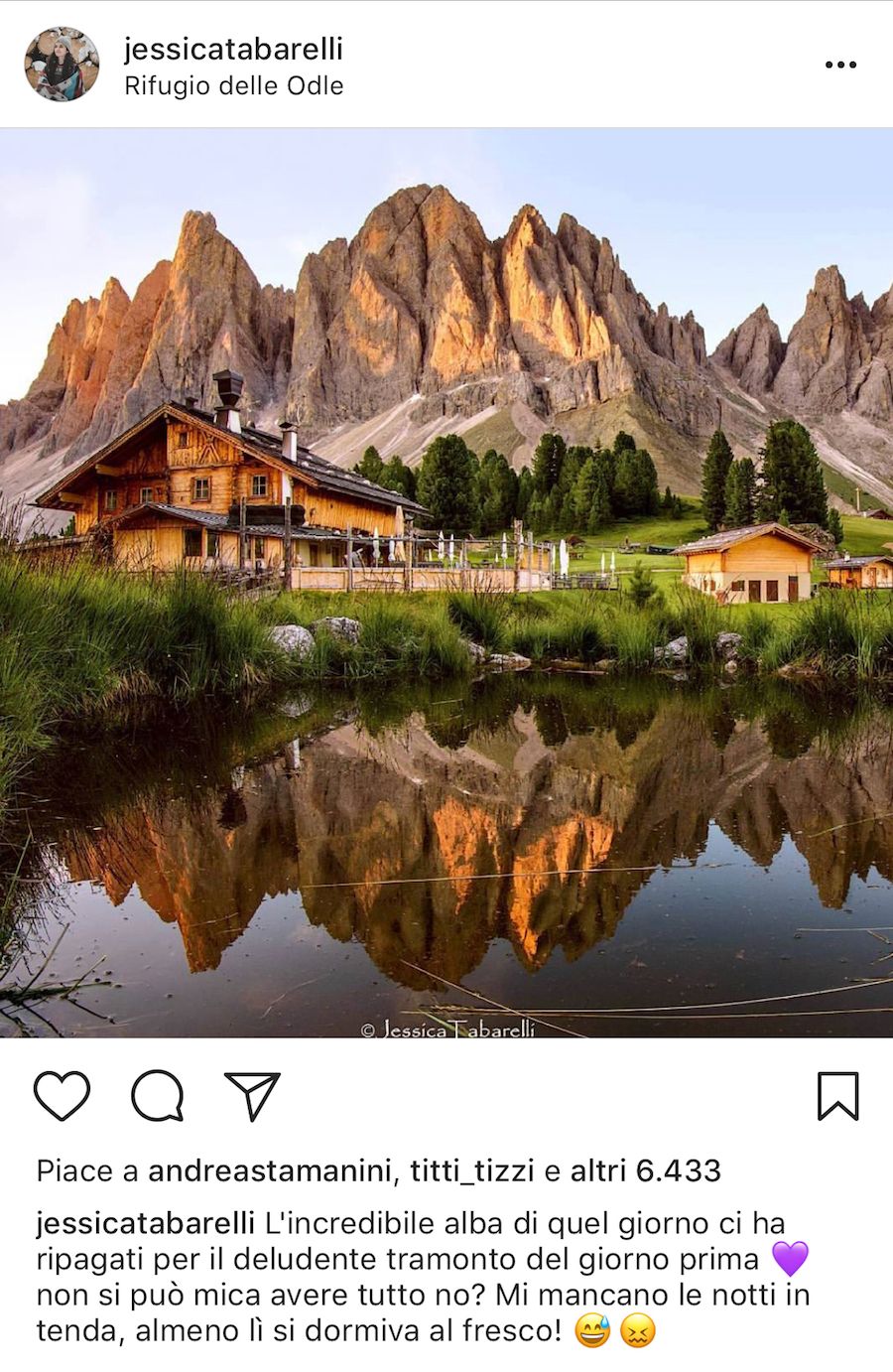The height and width of the screenshot is (1372, 893).
Task: Like the post with the heart icon
Action: [62, 1096]
